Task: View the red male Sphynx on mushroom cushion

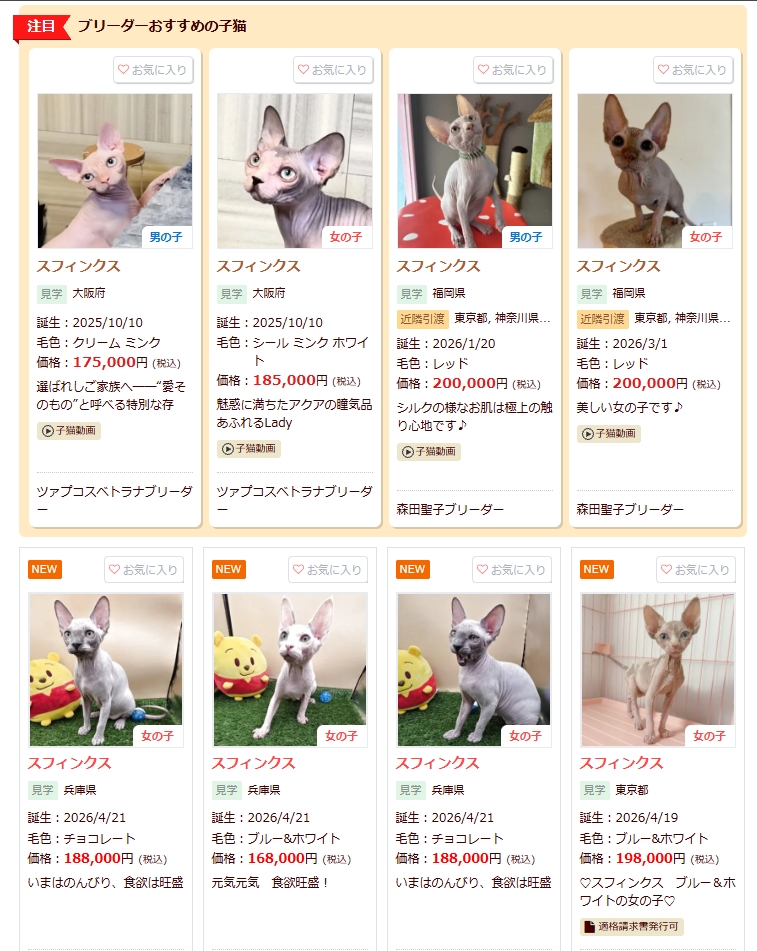Action: click(475, 170)
